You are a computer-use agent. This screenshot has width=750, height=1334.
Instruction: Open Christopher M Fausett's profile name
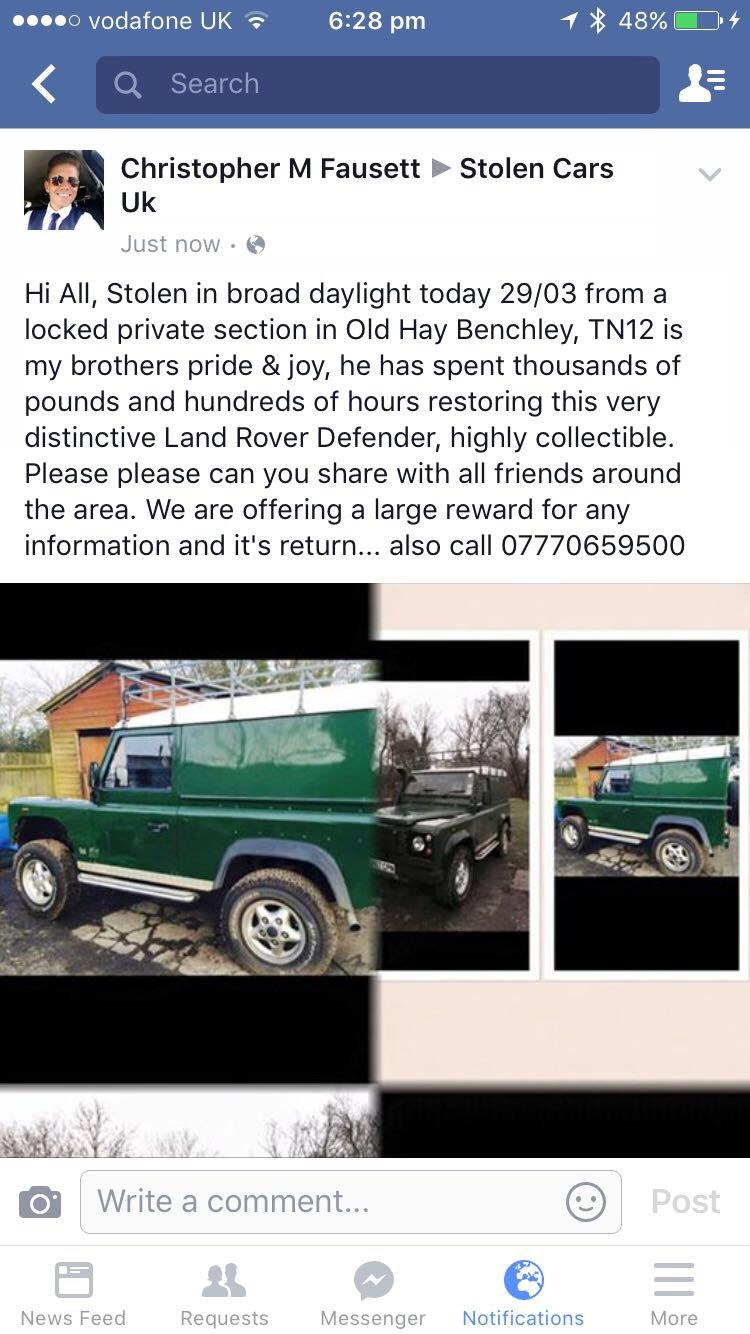270,168
